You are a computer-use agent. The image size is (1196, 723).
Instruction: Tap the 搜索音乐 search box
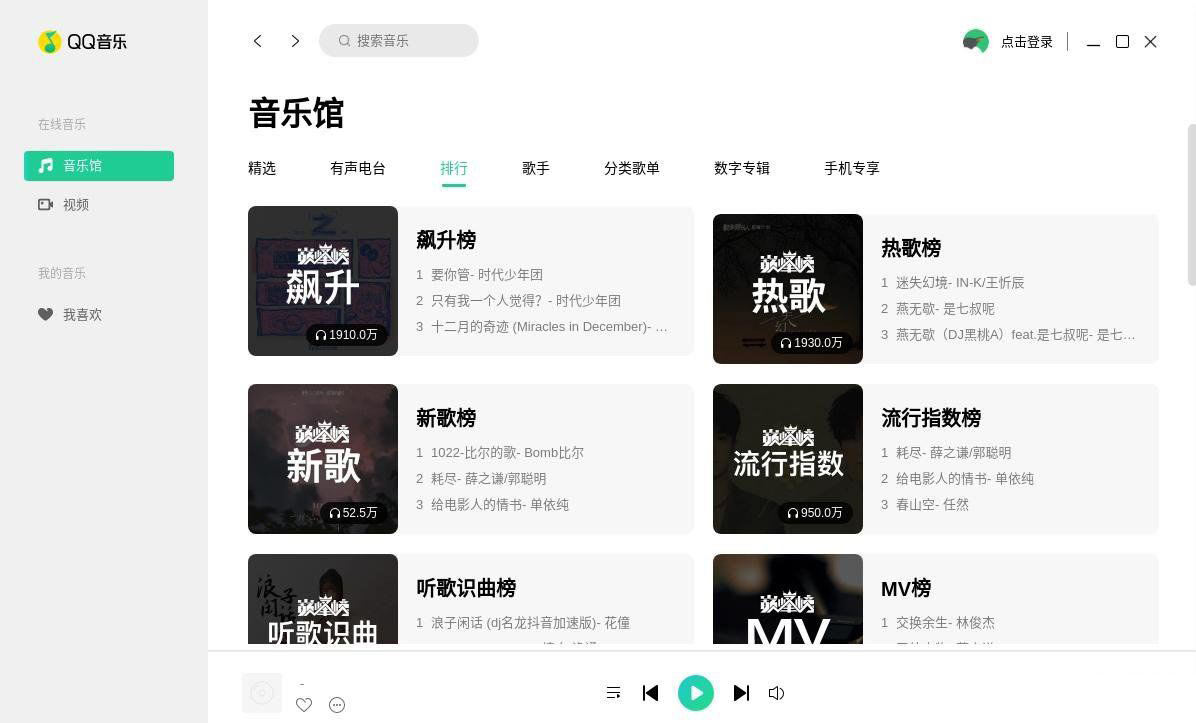[x=399, y=41]
